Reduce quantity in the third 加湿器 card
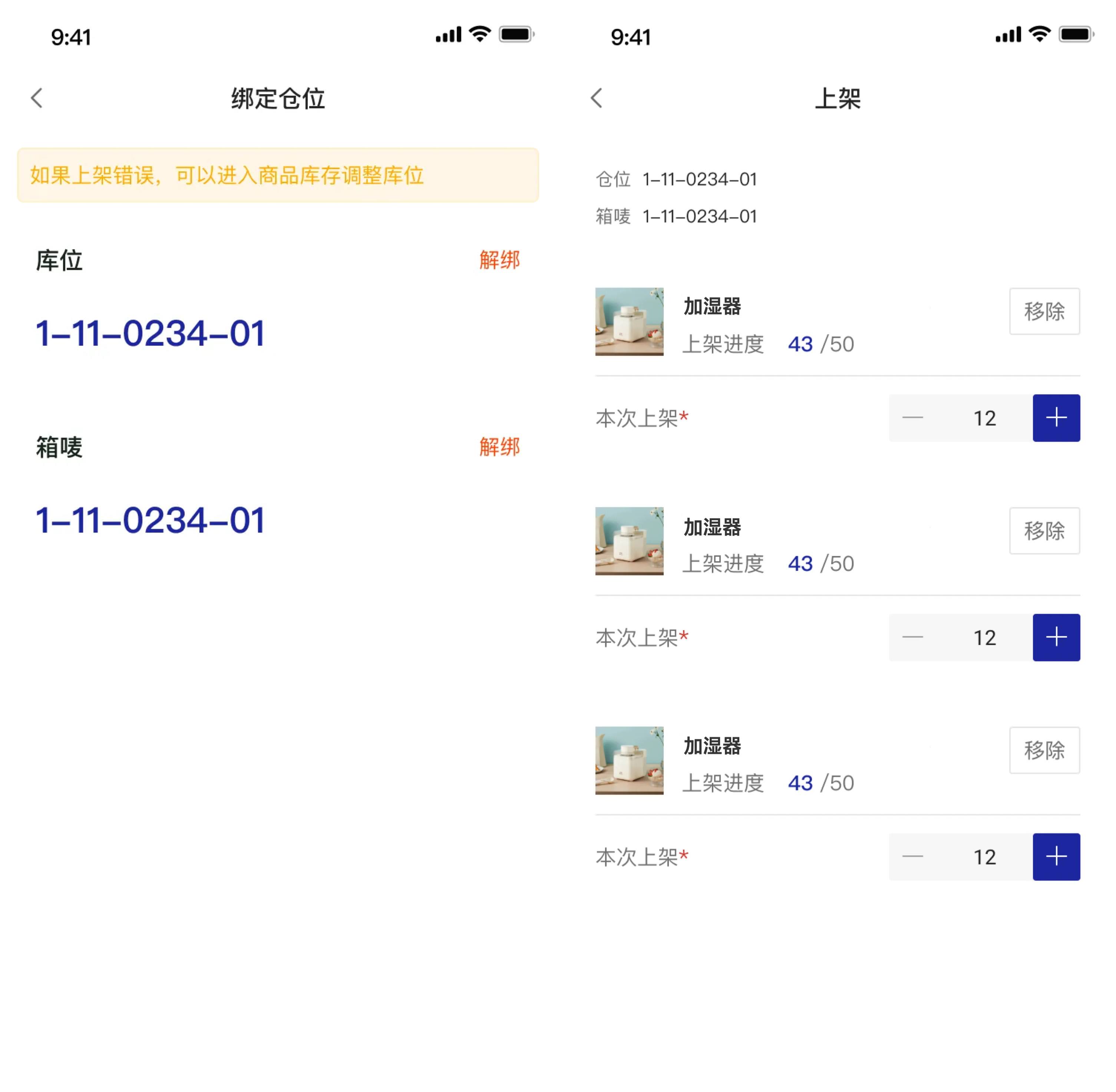This screenshot has width=1116, height=1092. [912, 857]
